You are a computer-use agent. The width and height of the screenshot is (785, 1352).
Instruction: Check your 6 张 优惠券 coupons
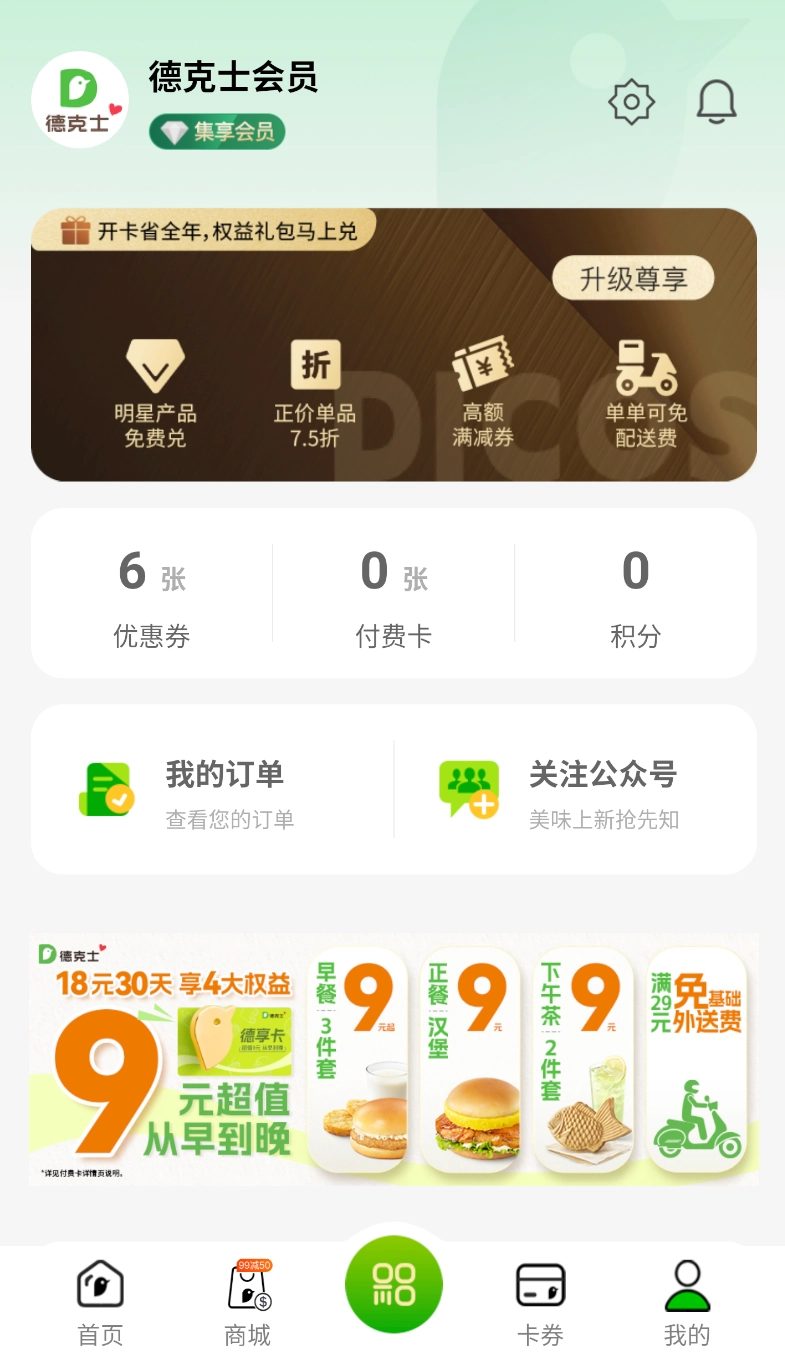[151, 592]
